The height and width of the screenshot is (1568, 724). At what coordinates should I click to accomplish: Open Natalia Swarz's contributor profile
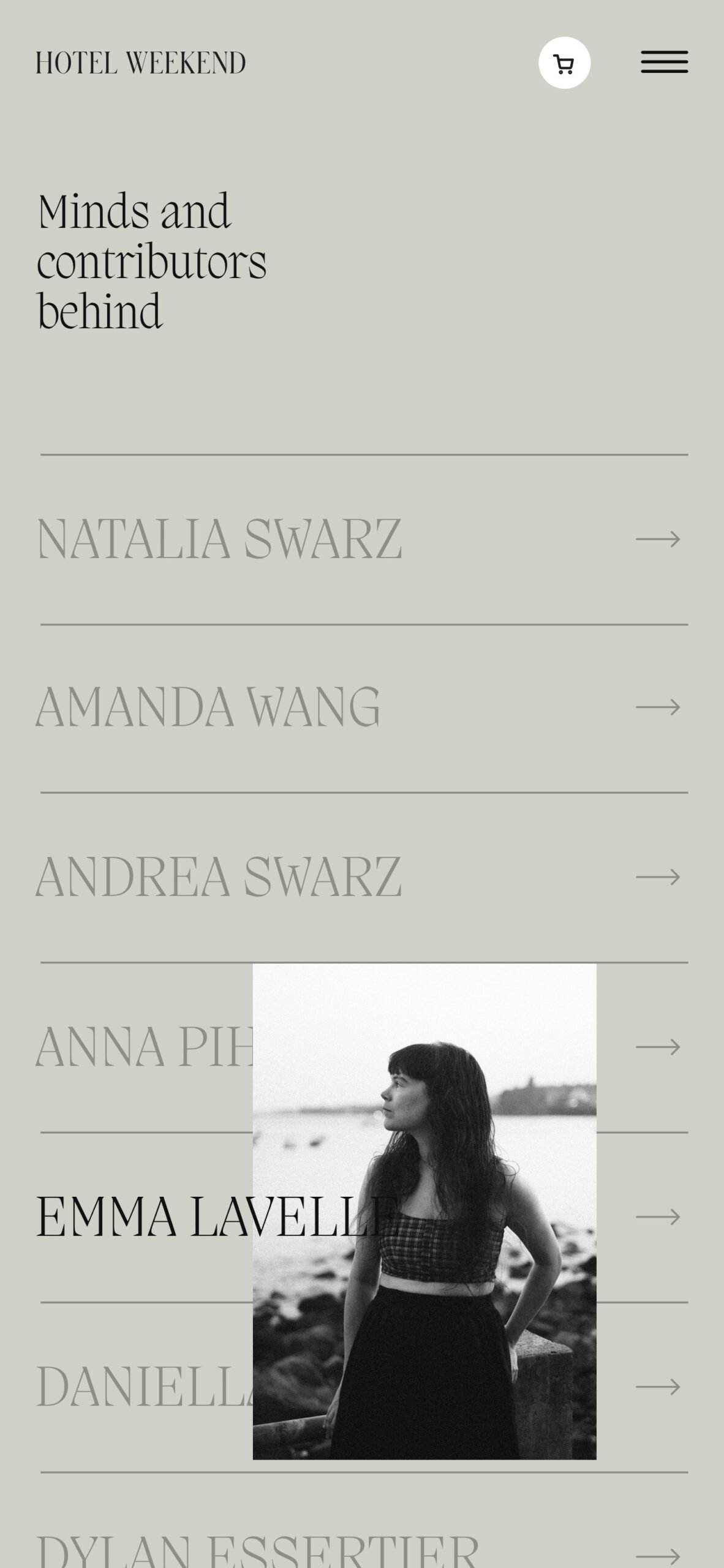point(219,539)
